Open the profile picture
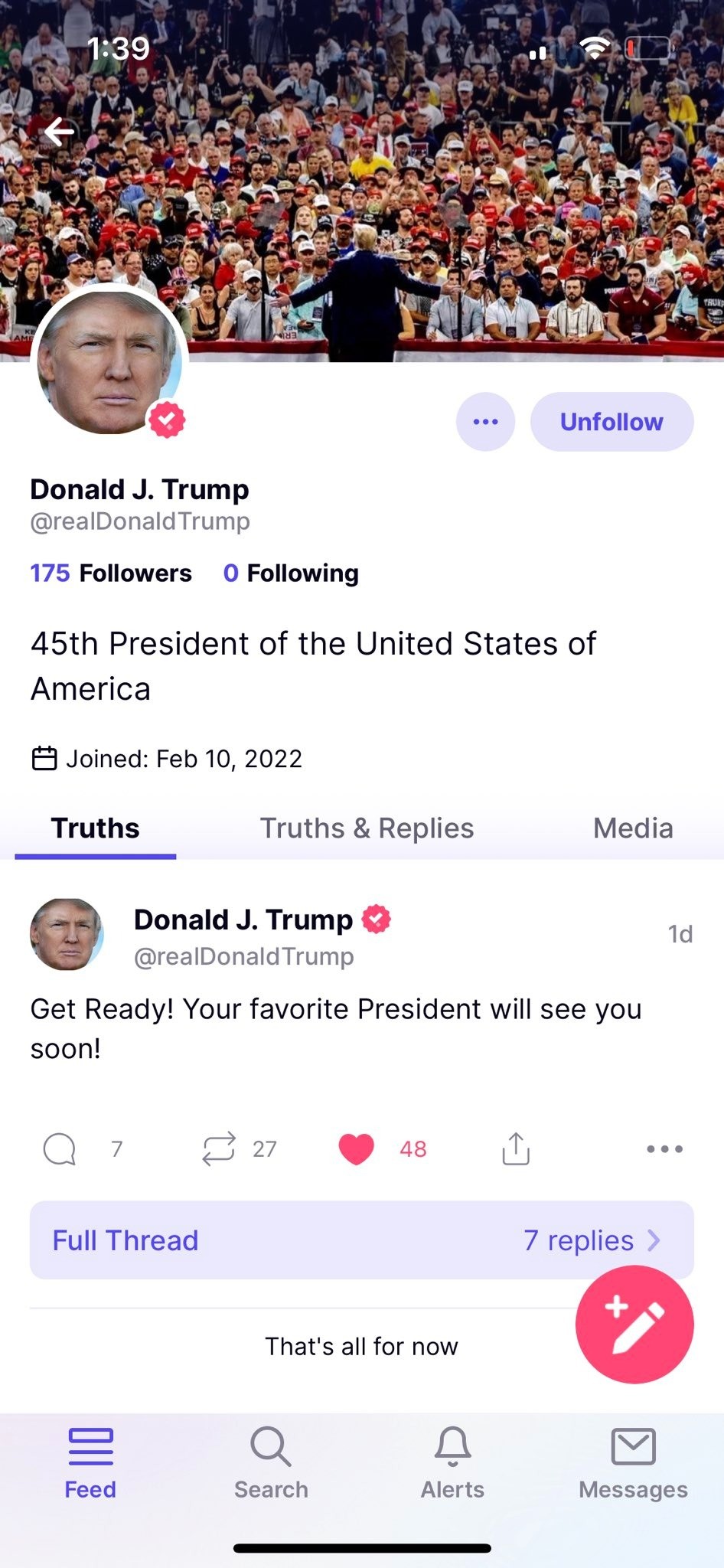This screenshot has height=1568, width=724. 109,362
